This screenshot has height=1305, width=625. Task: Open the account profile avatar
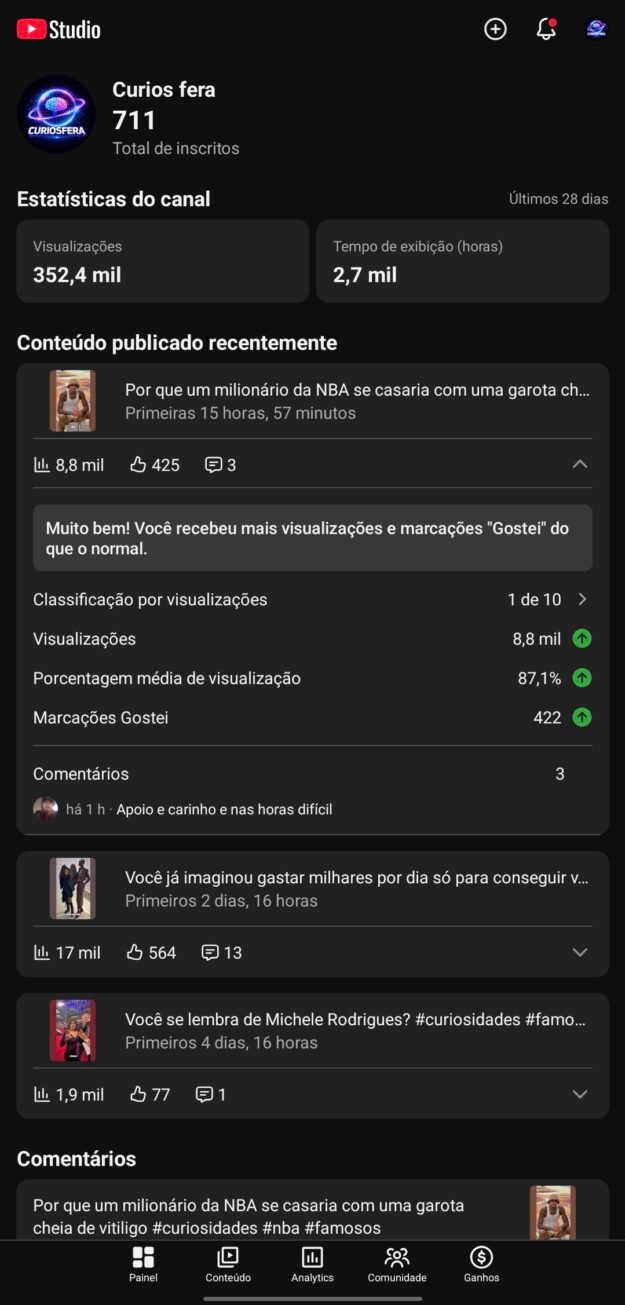[x=596, y=29]
